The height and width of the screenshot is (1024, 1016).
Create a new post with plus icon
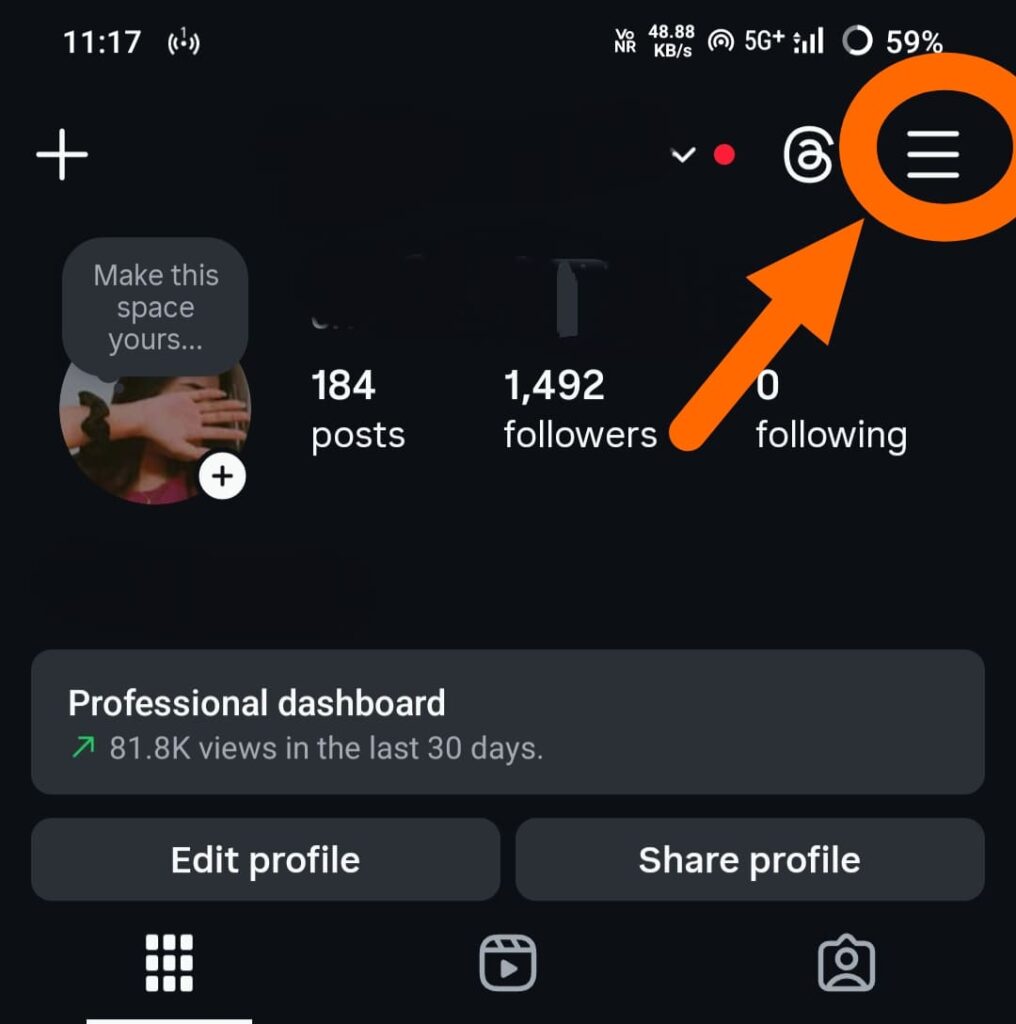tap(63, 155)
